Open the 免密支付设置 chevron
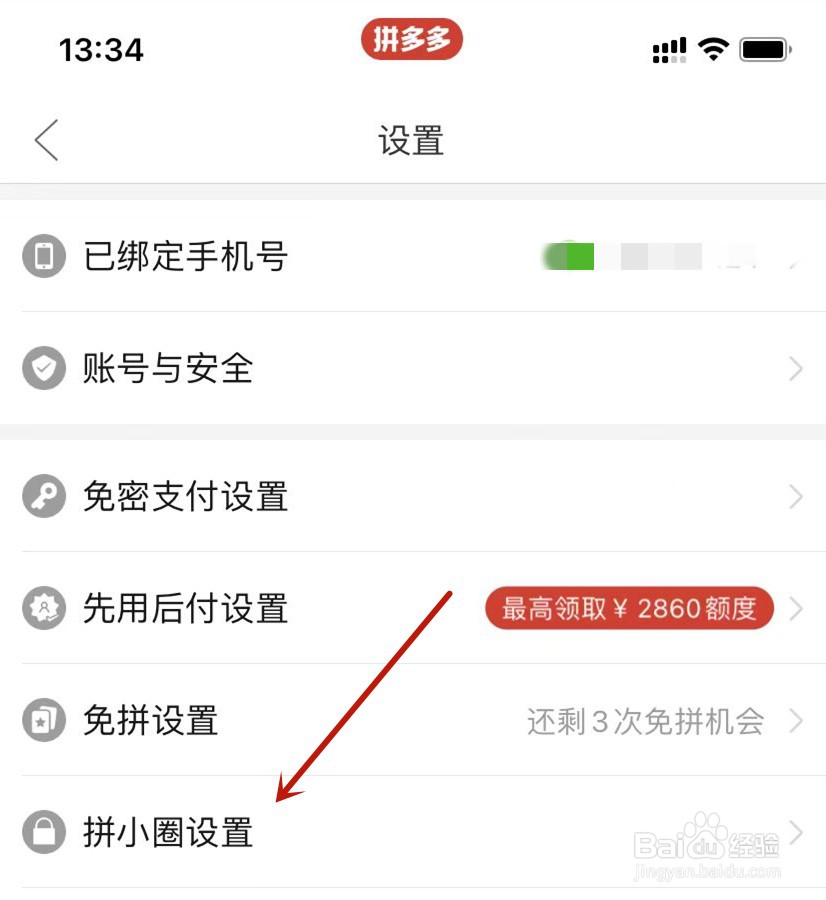This screenshot has width=826, height=900. (x=796, y=496)
